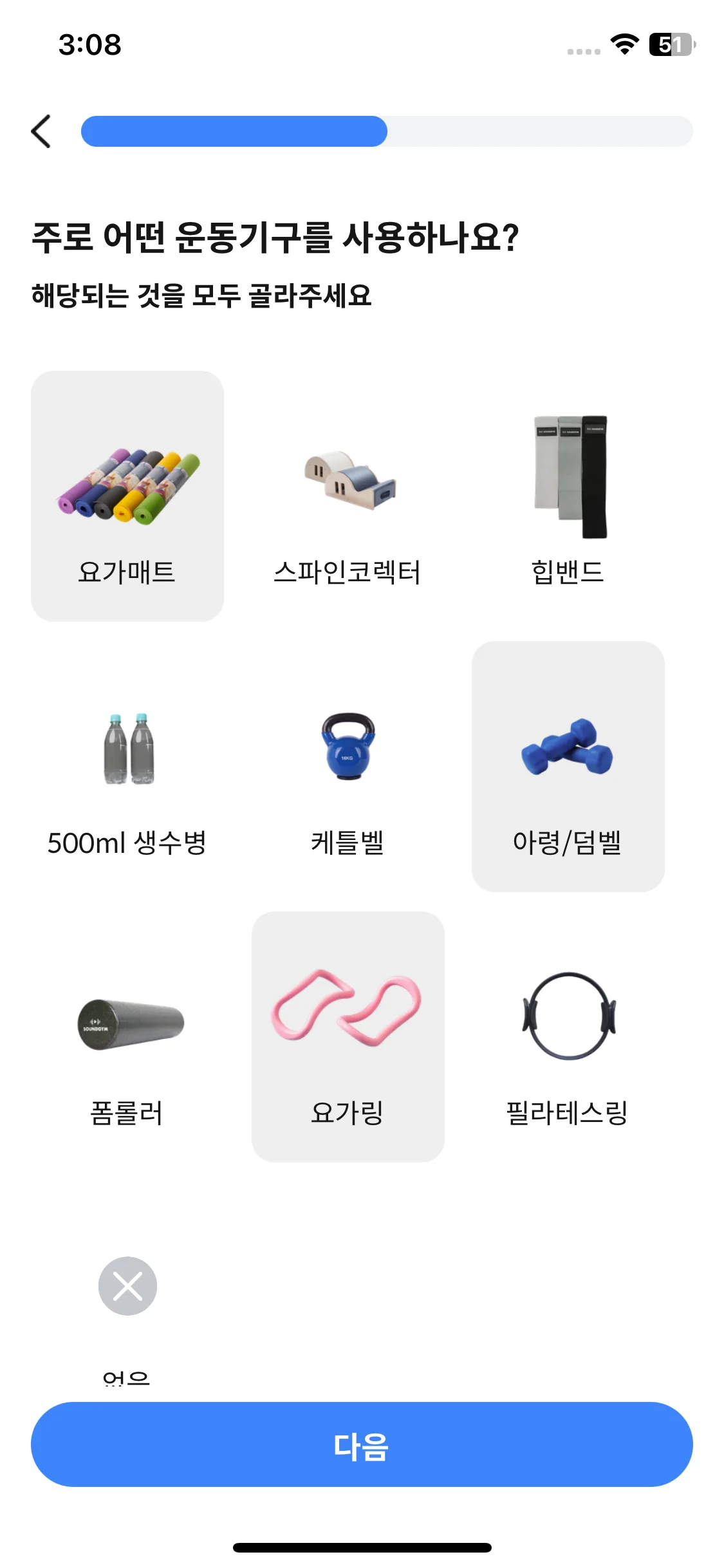
Task: Select the 없음 (none) option
Action: click(127, 1287)
